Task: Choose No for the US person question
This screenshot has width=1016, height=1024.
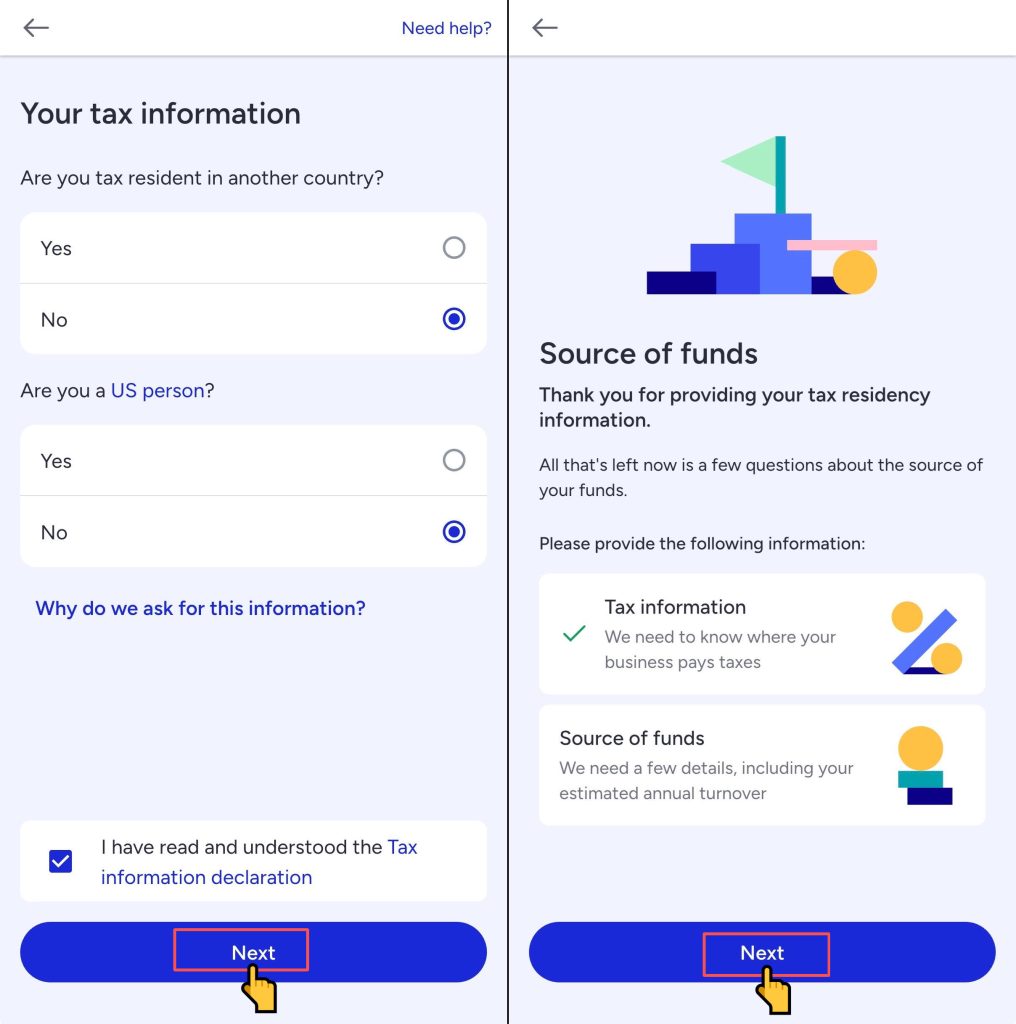Action: [x=453, y=532]
